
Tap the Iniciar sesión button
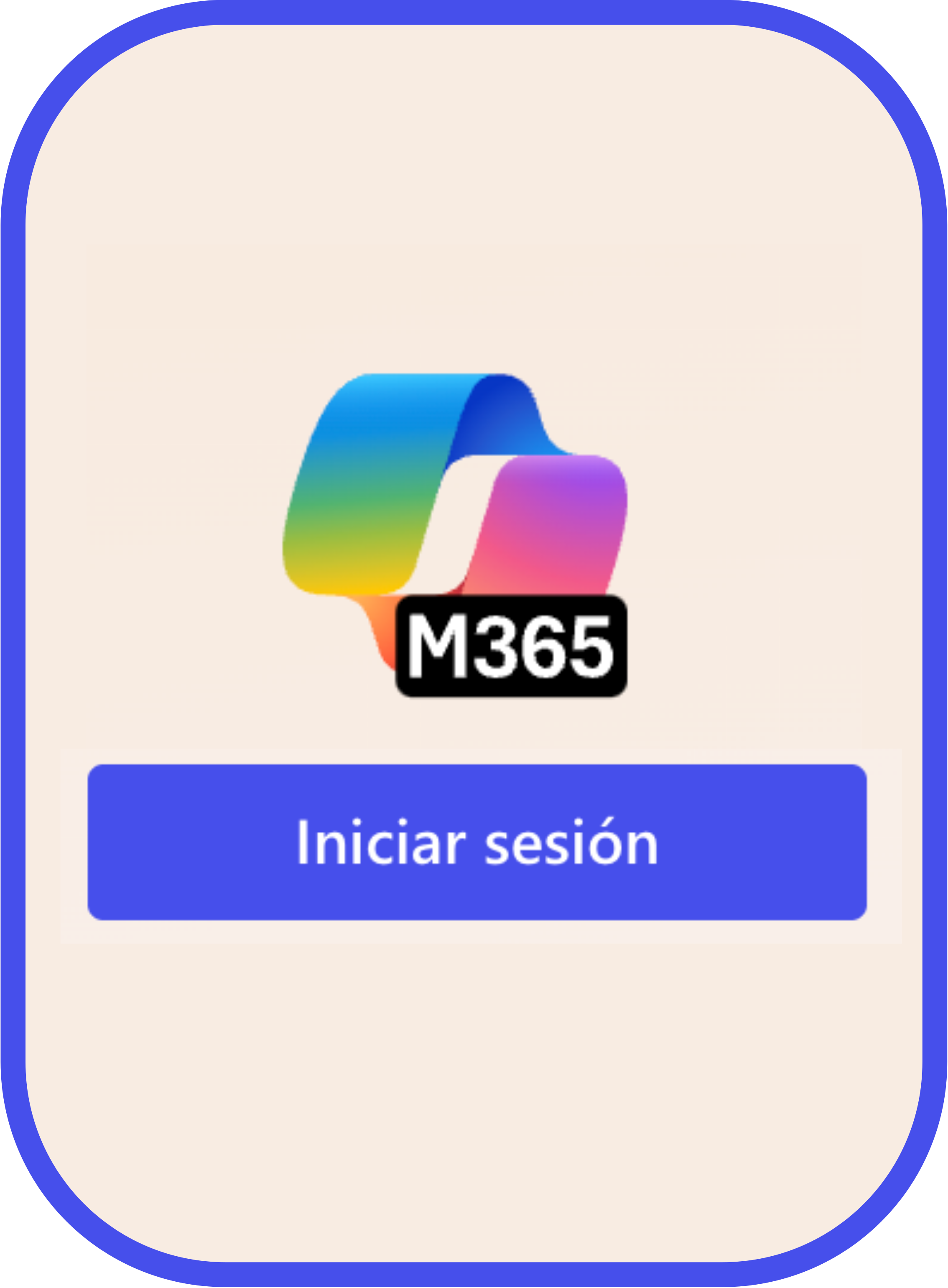tap(477, 841)
